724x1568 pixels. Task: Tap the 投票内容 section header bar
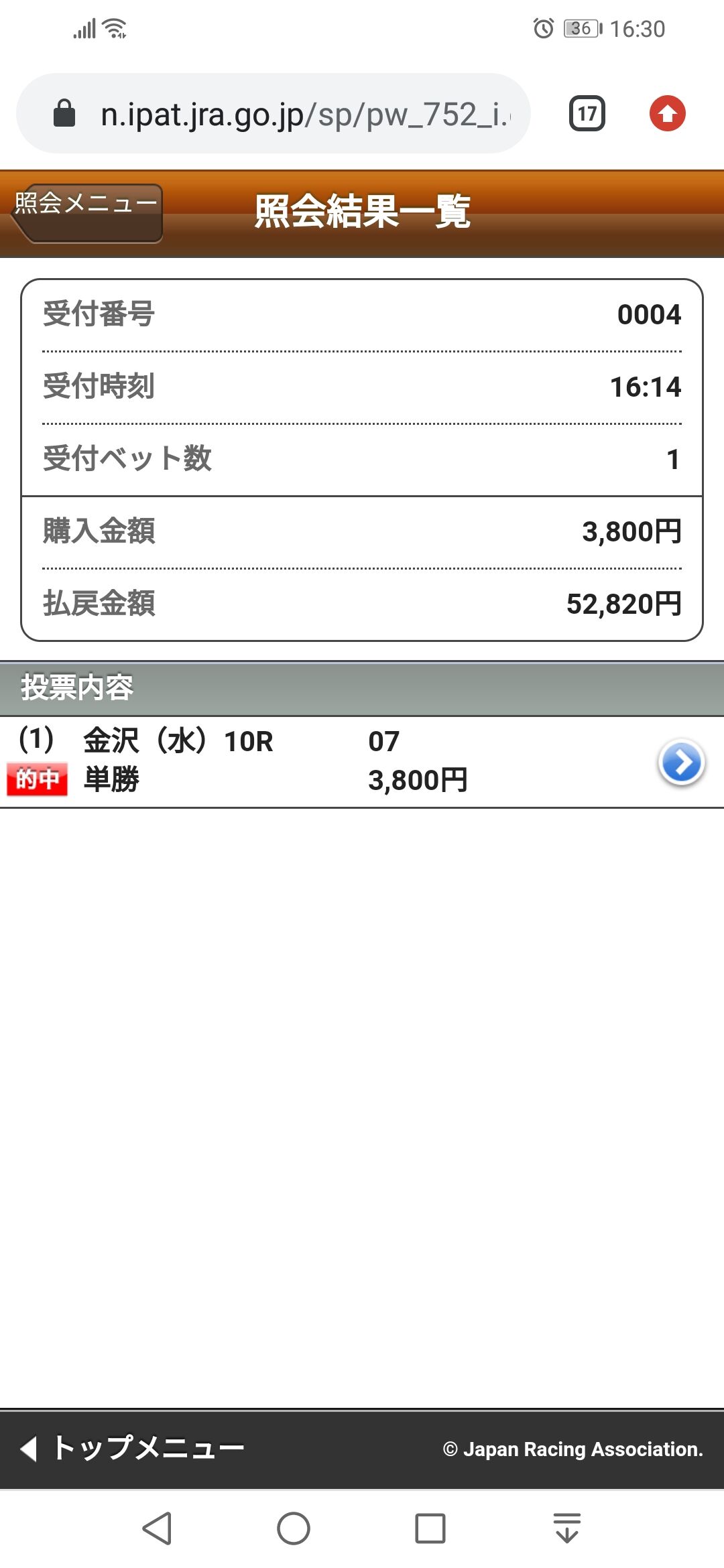pos(362,687)
